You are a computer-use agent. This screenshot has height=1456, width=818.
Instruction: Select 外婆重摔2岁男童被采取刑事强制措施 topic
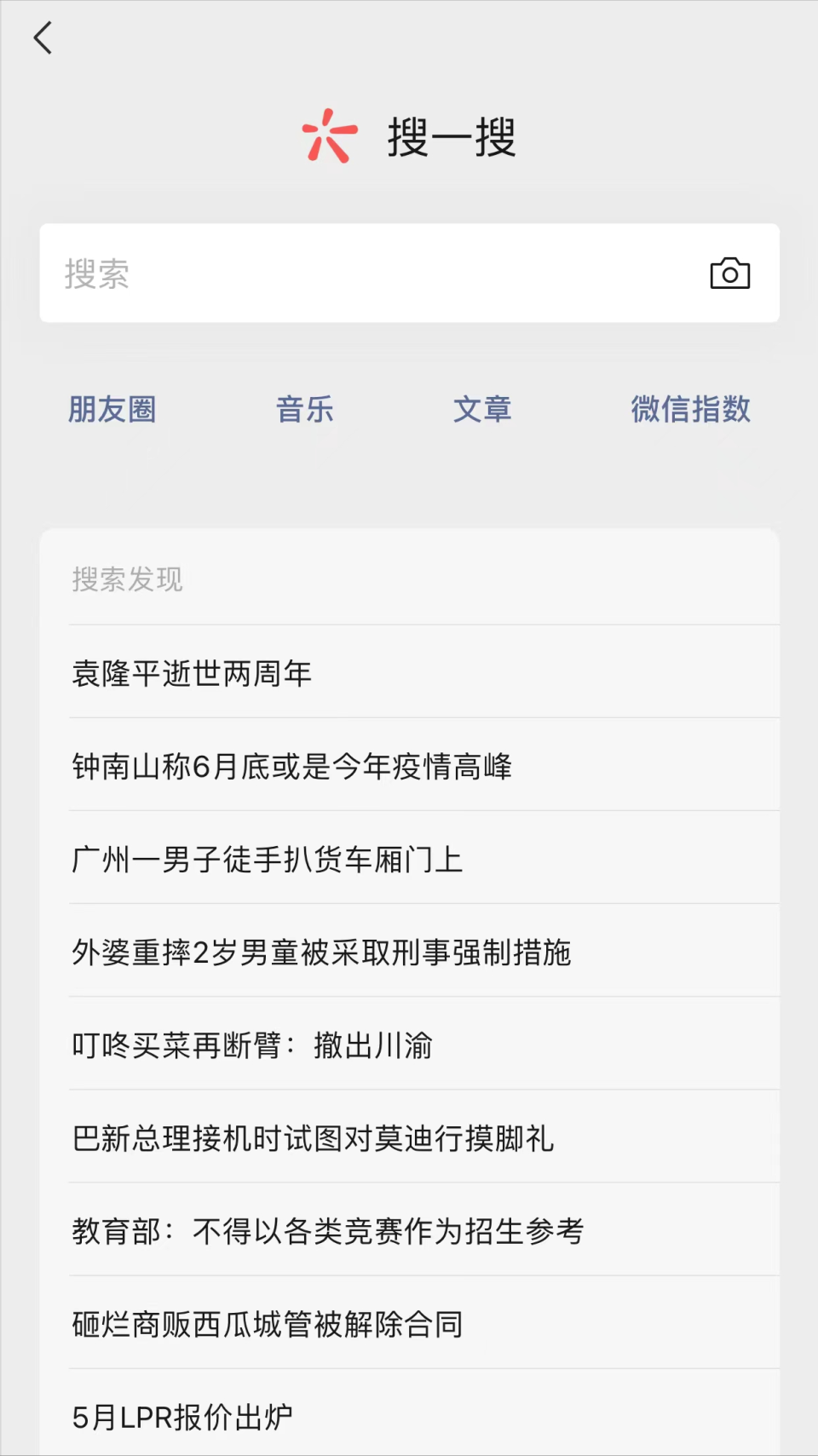pyautogui.click(x=322, y=951)
